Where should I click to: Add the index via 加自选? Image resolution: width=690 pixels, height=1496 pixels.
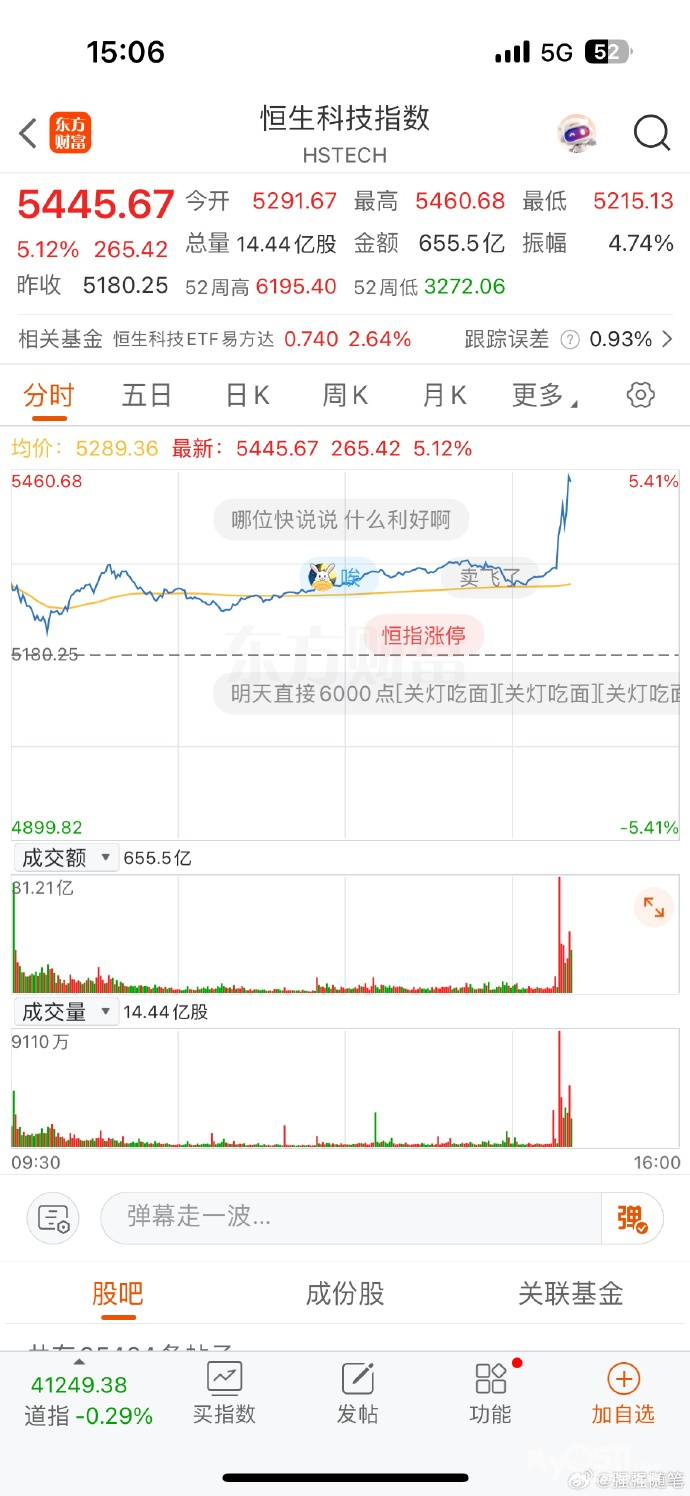pos(623,1393)
